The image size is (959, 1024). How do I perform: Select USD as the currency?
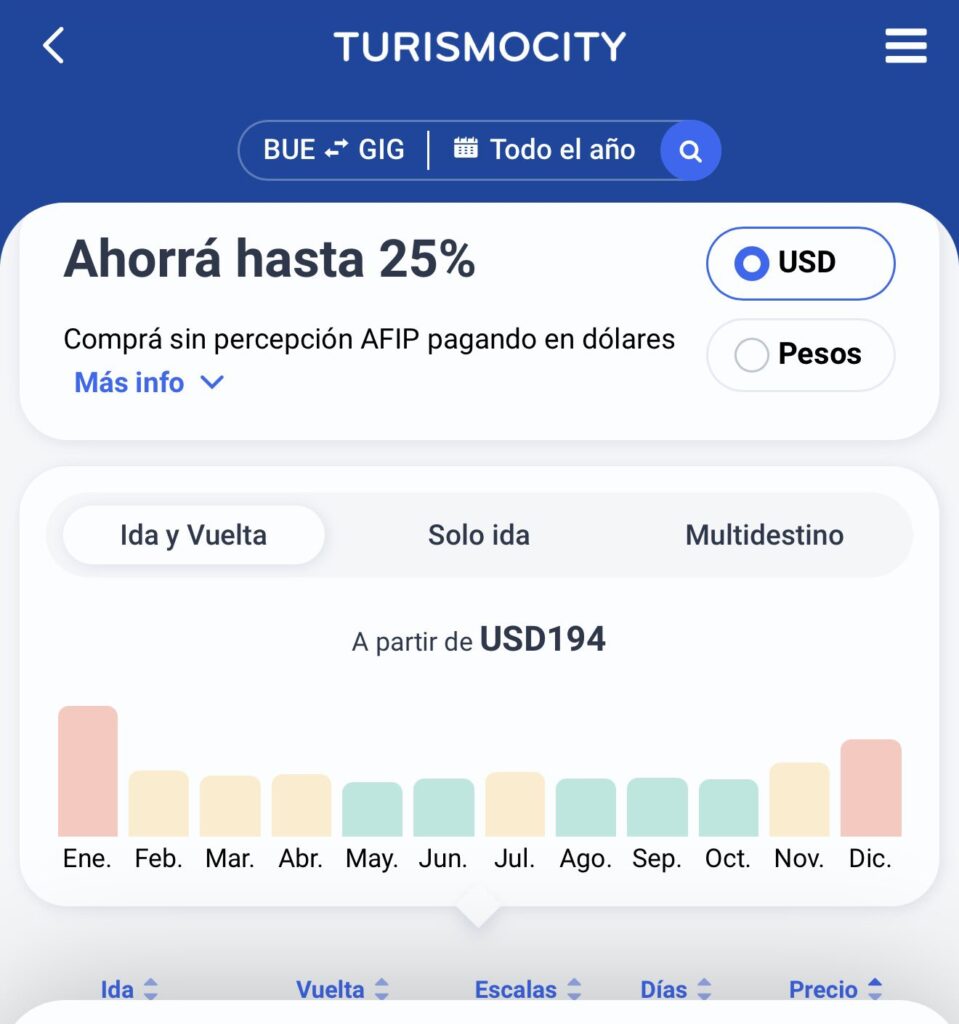(x=800, y=263)
